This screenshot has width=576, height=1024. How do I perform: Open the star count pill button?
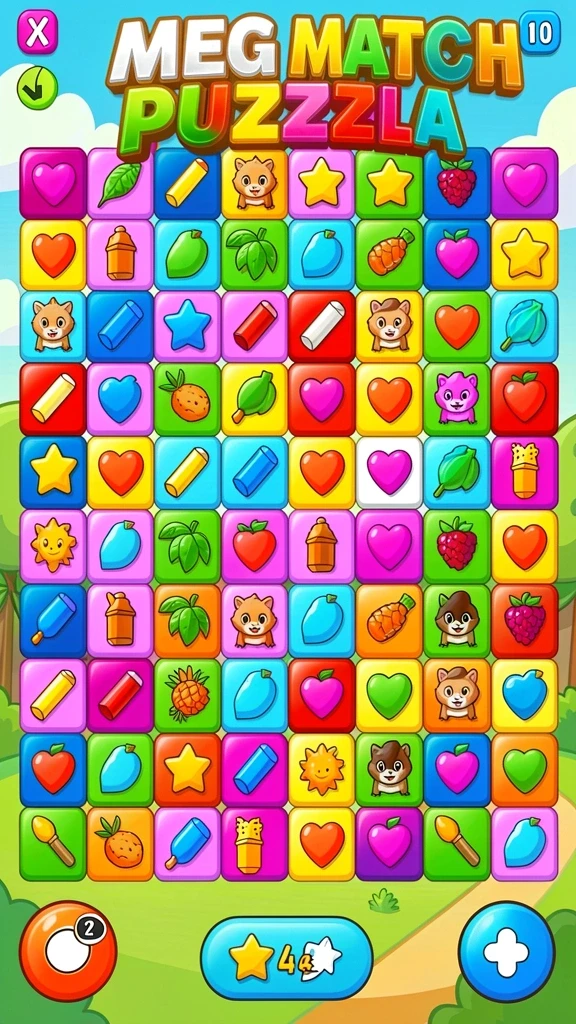(x=287, y=958)
